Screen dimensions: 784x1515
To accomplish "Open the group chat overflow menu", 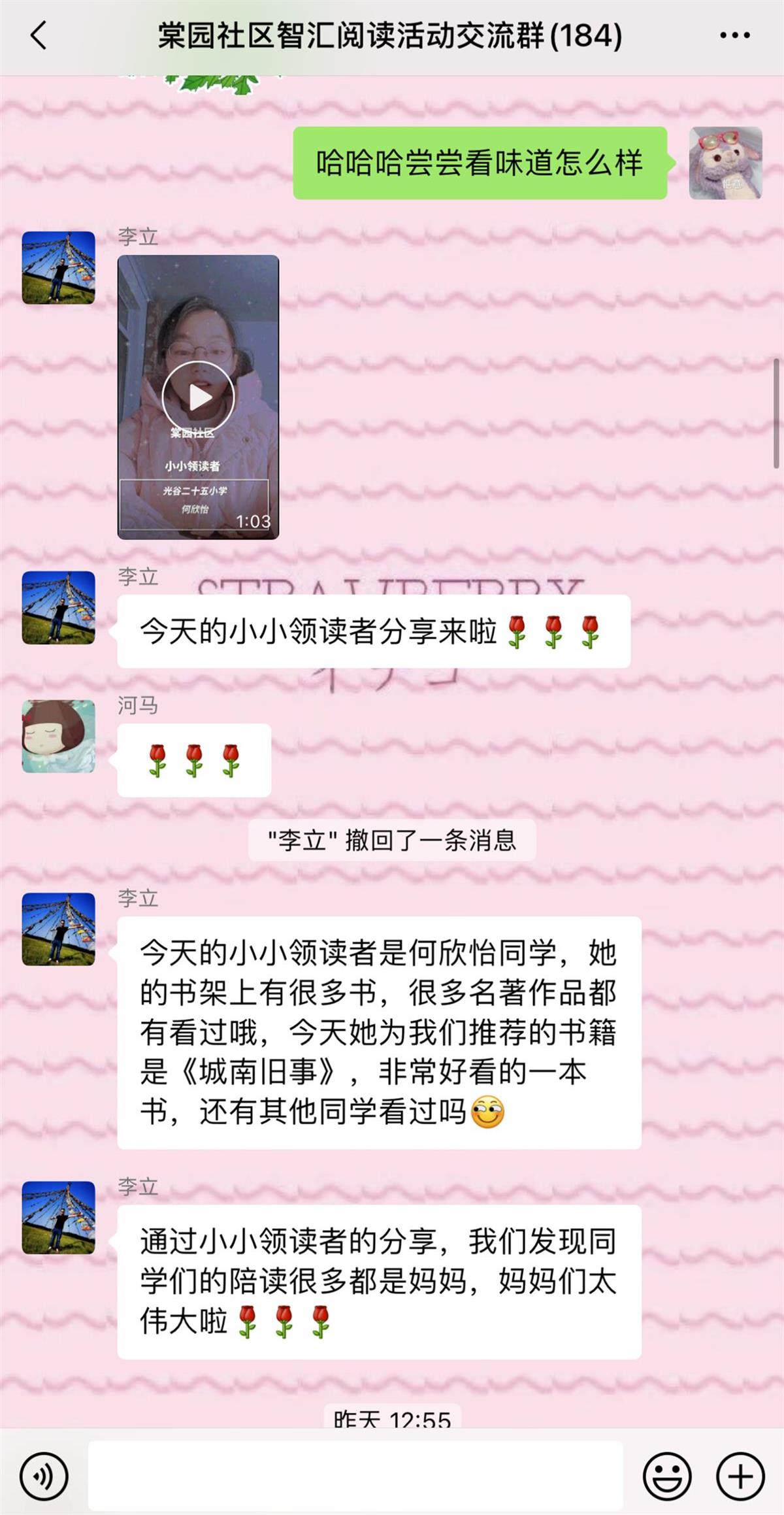I will pos(734,35).
